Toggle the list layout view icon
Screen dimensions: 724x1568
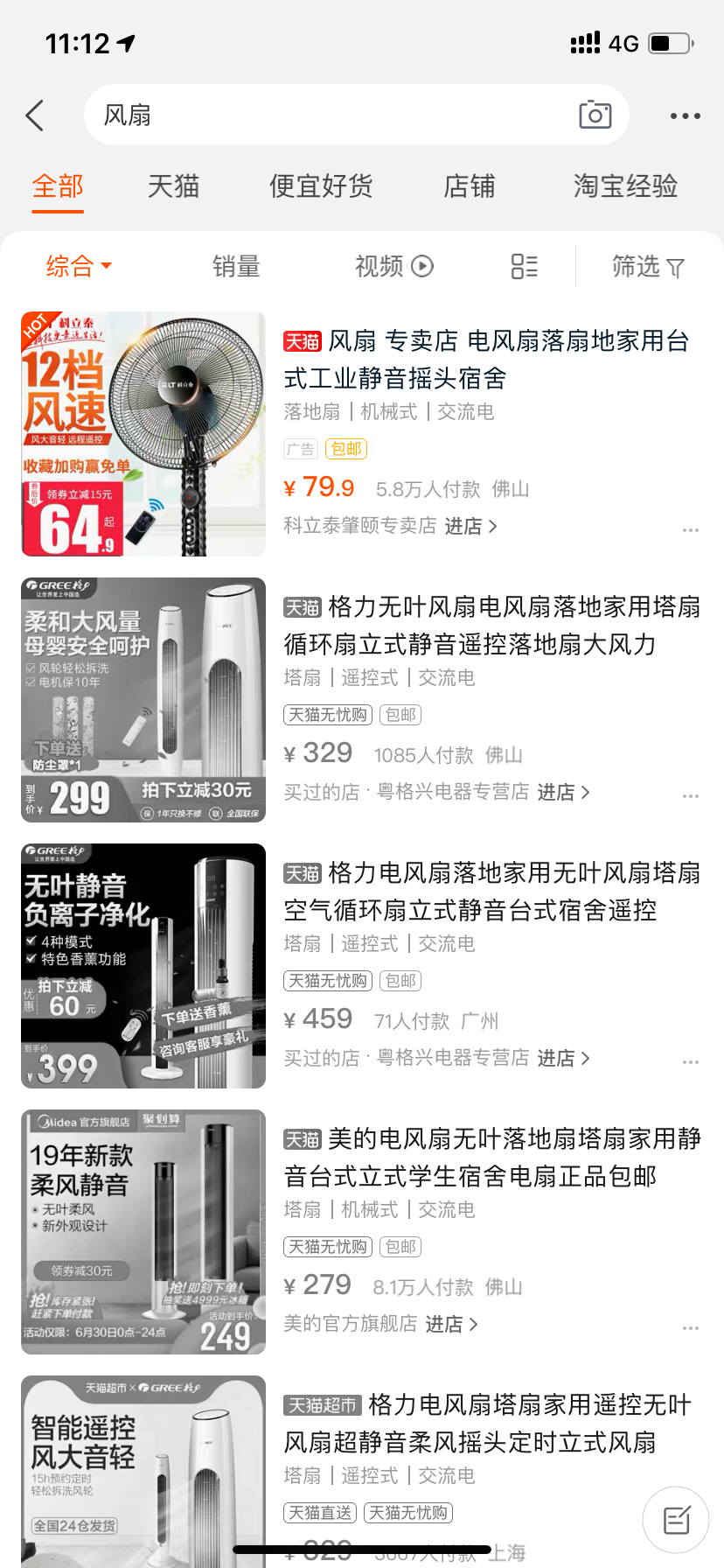click(x=524, y=266)
